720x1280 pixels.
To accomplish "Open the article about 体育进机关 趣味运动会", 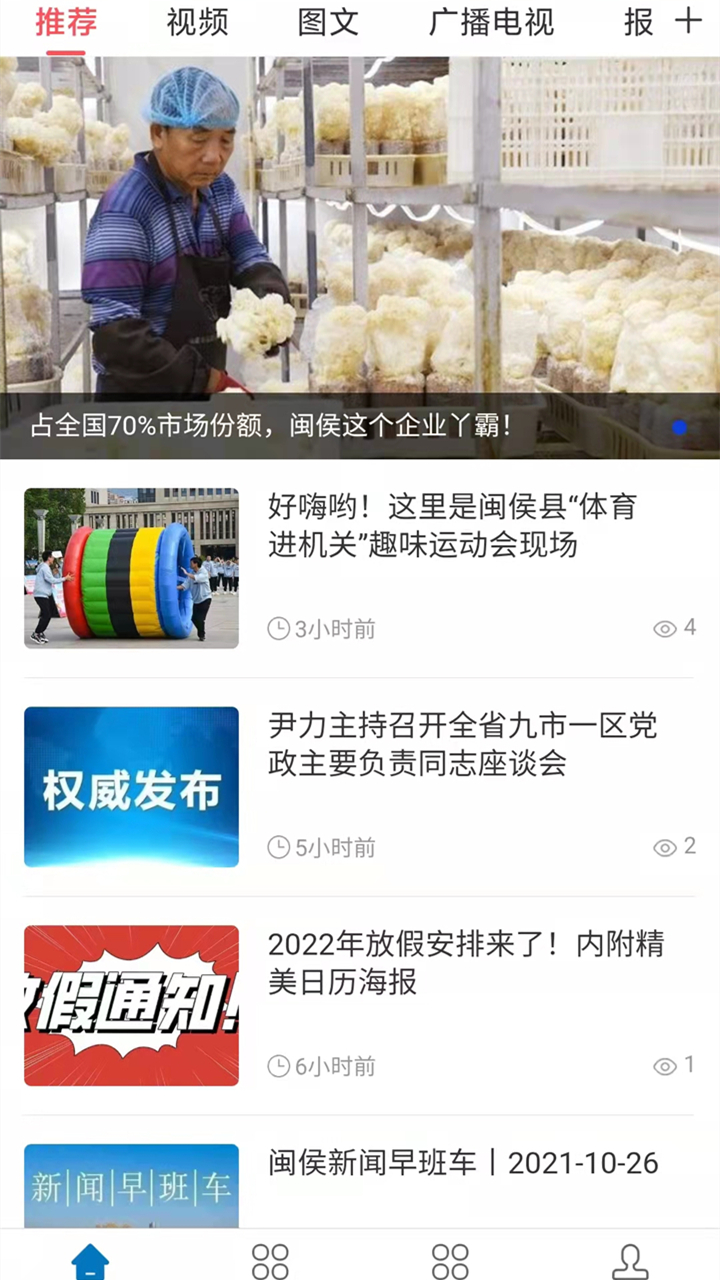I will point(360,568).
